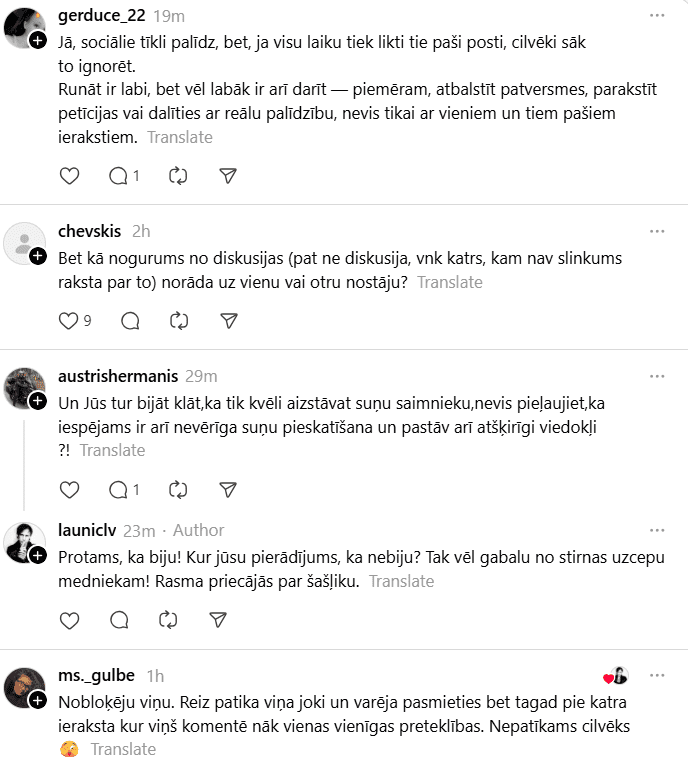Repost austrishermanis's comment
This screenshot has height=765, width=688.
click(x=178, y=490)
